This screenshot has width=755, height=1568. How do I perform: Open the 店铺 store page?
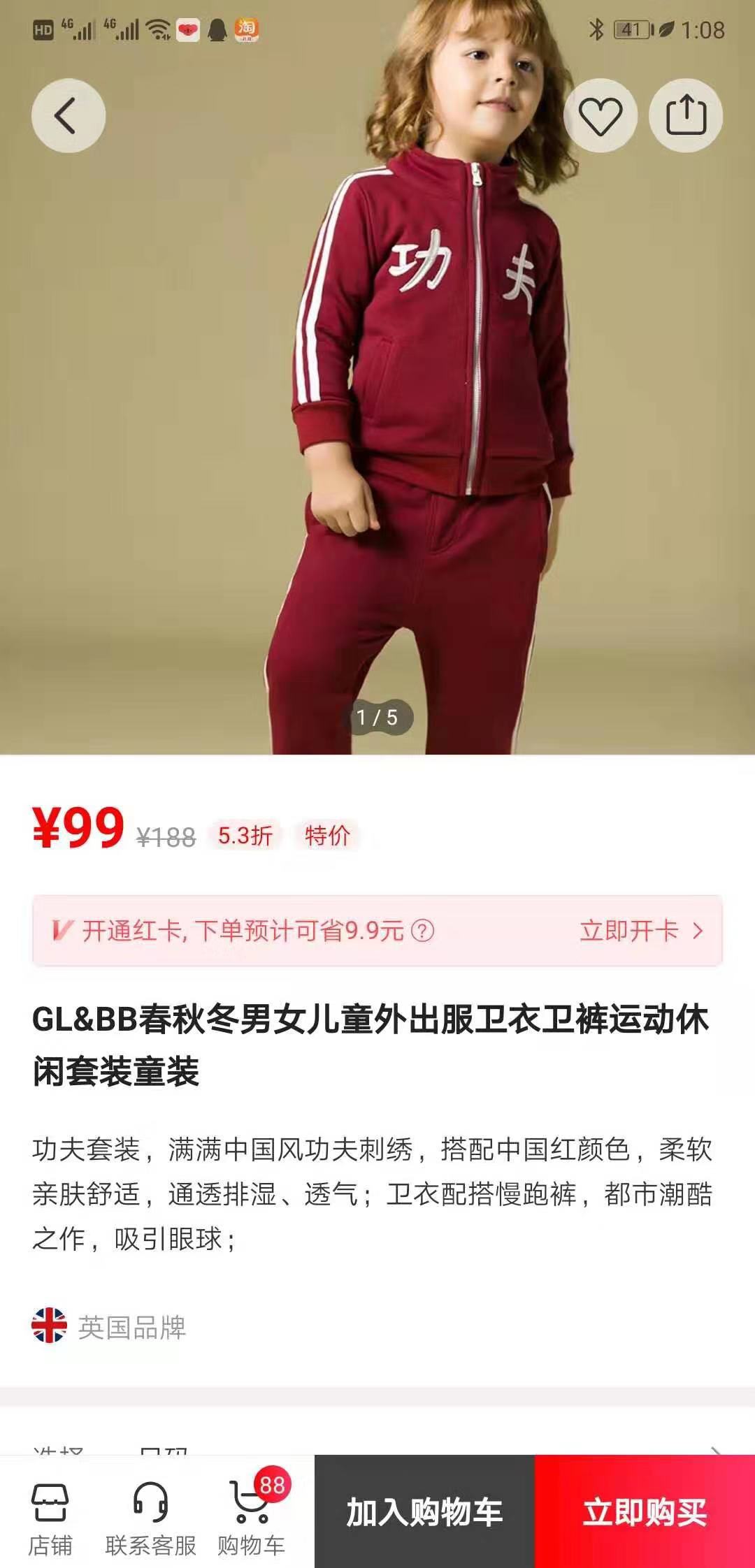[50, 1511]
